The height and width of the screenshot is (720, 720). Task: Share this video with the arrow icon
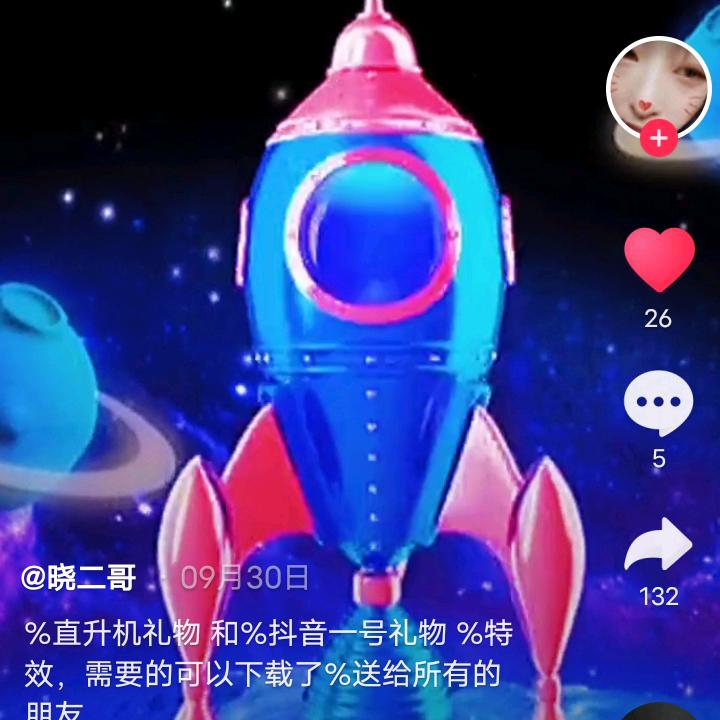click(x=658, y=547)
